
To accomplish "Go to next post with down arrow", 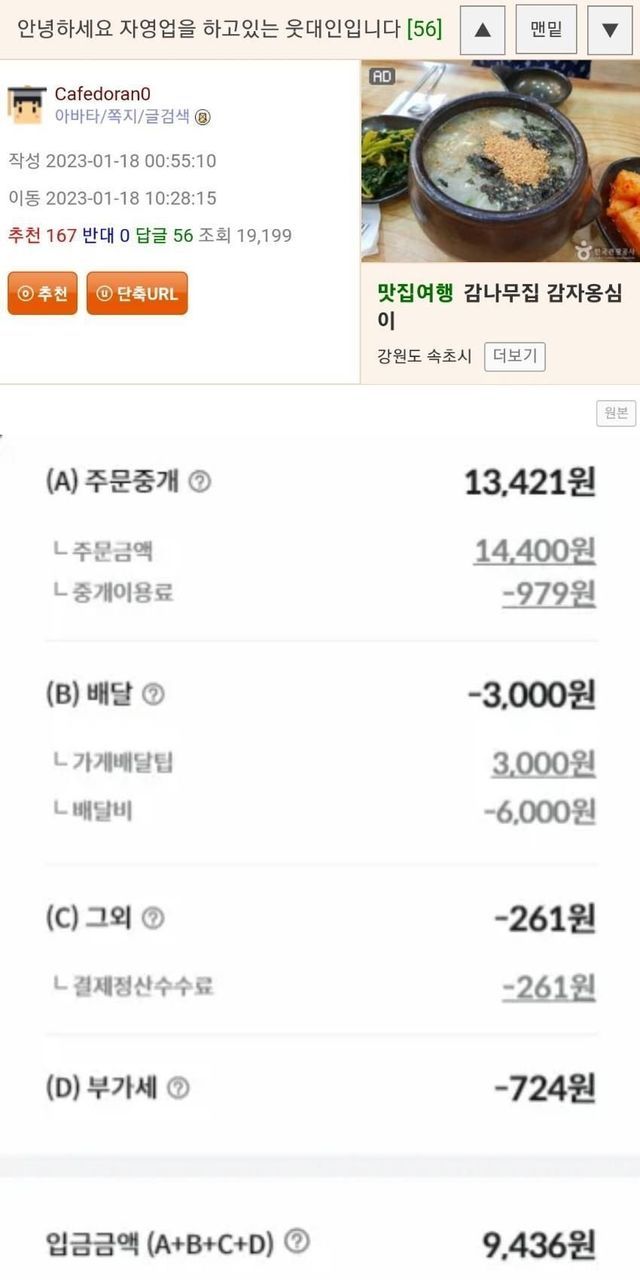I will coord(610,30).
